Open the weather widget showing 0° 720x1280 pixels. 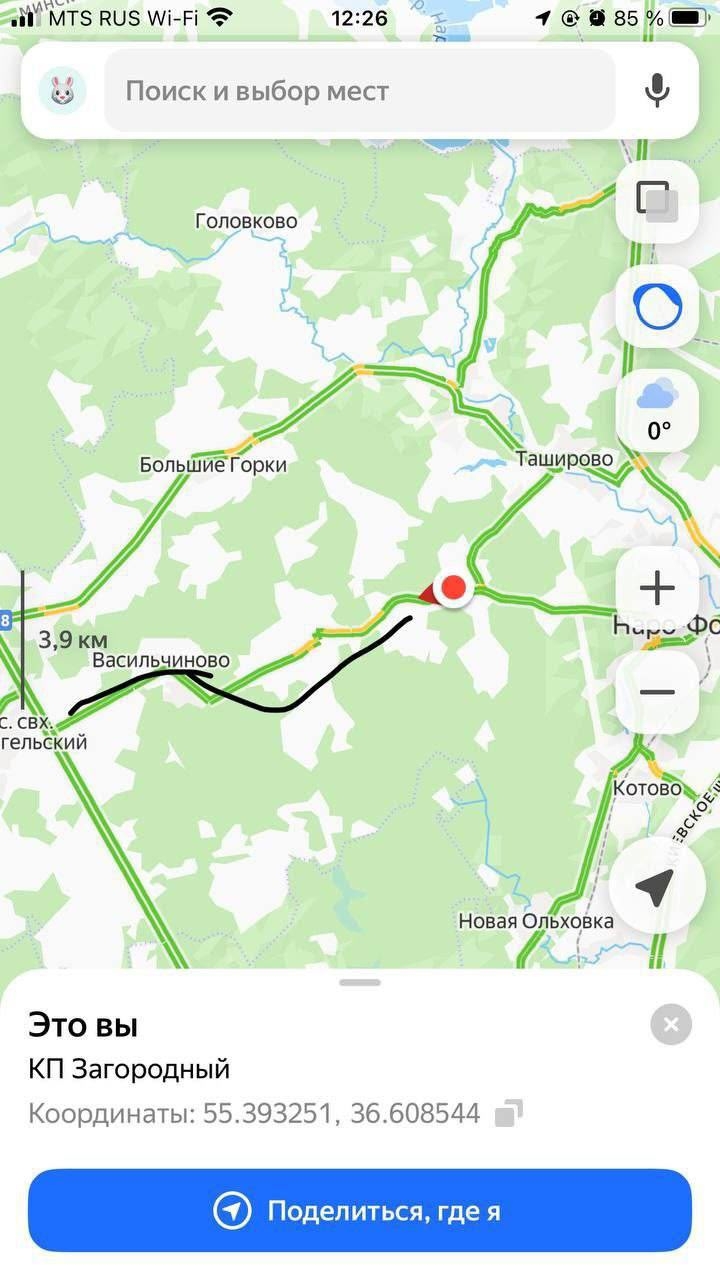pos(657,410)
